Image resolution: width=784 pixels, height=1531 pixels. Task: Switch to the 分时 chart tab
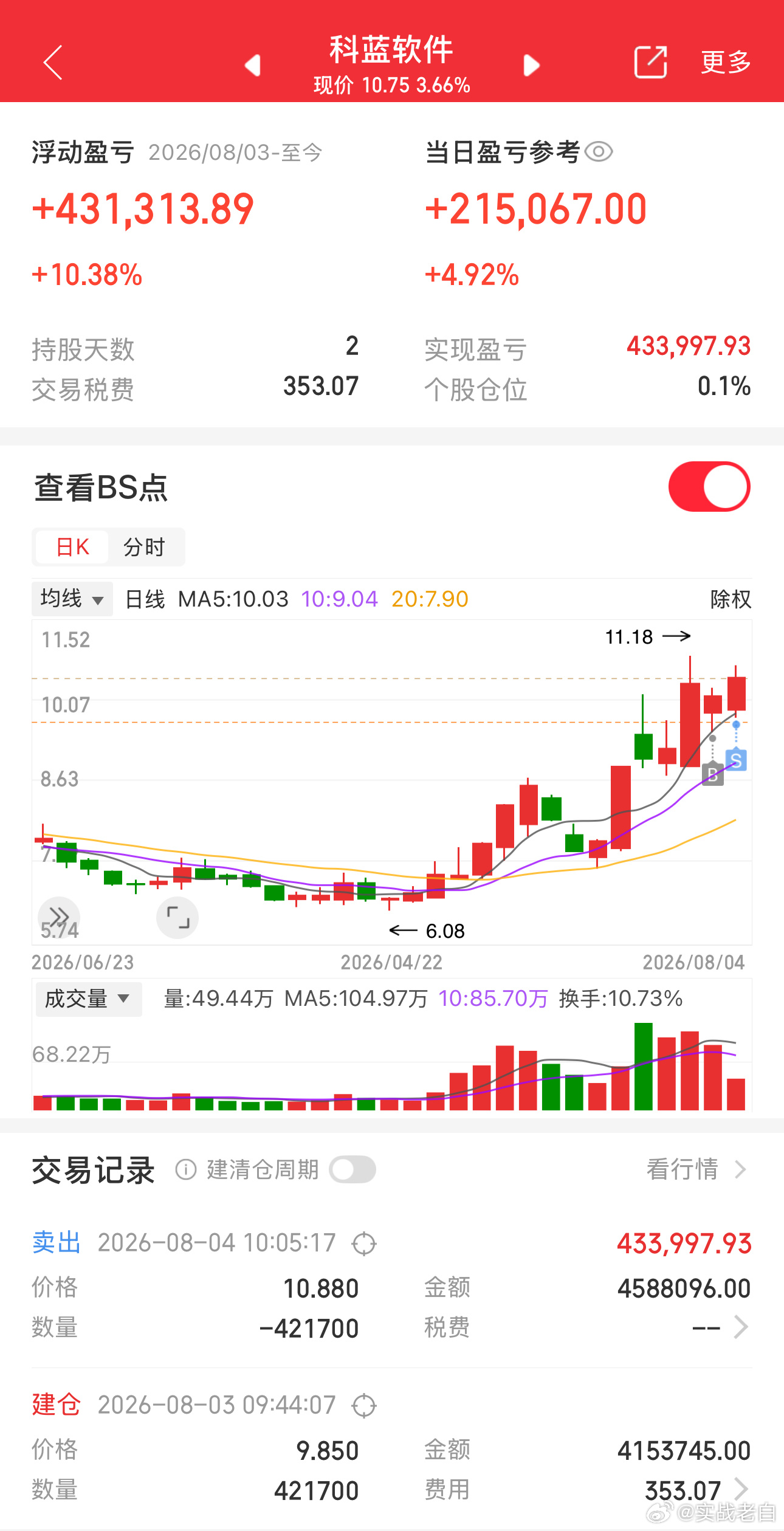click(x=145, y=547)
